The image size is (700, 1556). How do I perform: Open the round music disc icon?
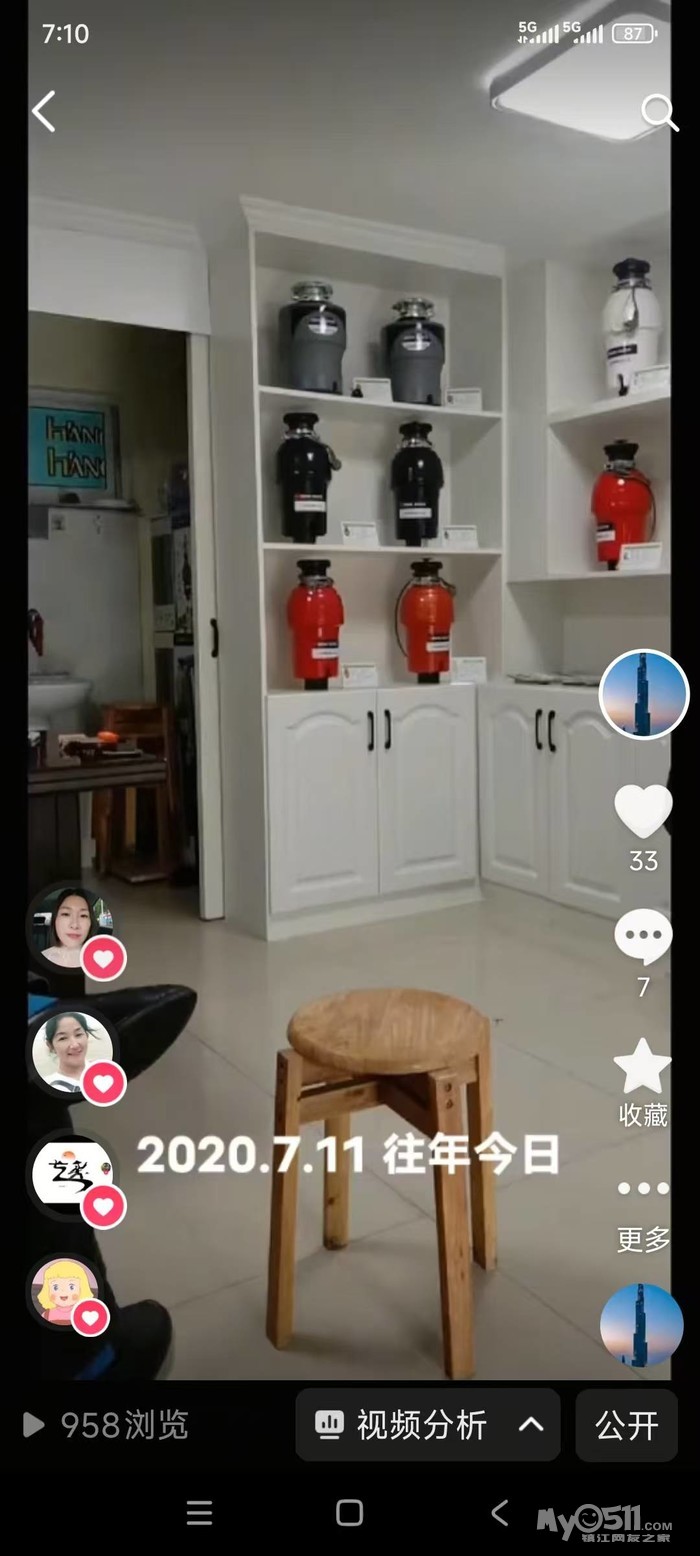[641, 1326]
